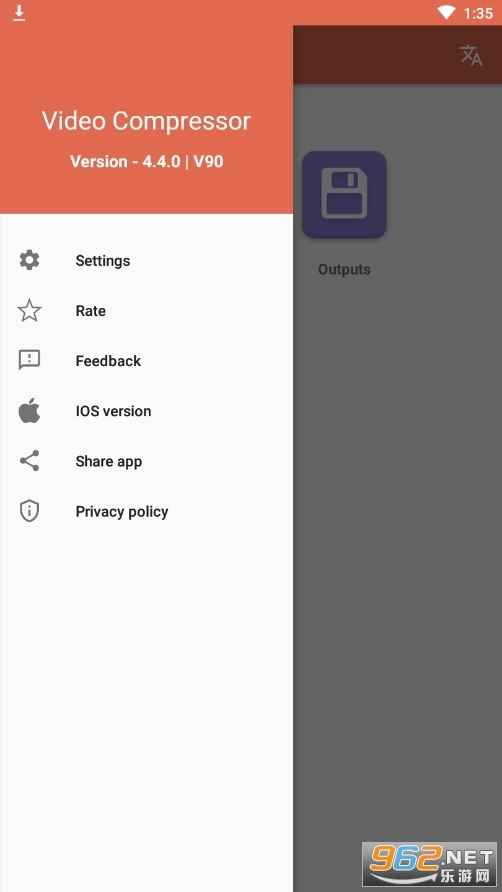
Task: Select the Rate option
Action: [146, 311]
